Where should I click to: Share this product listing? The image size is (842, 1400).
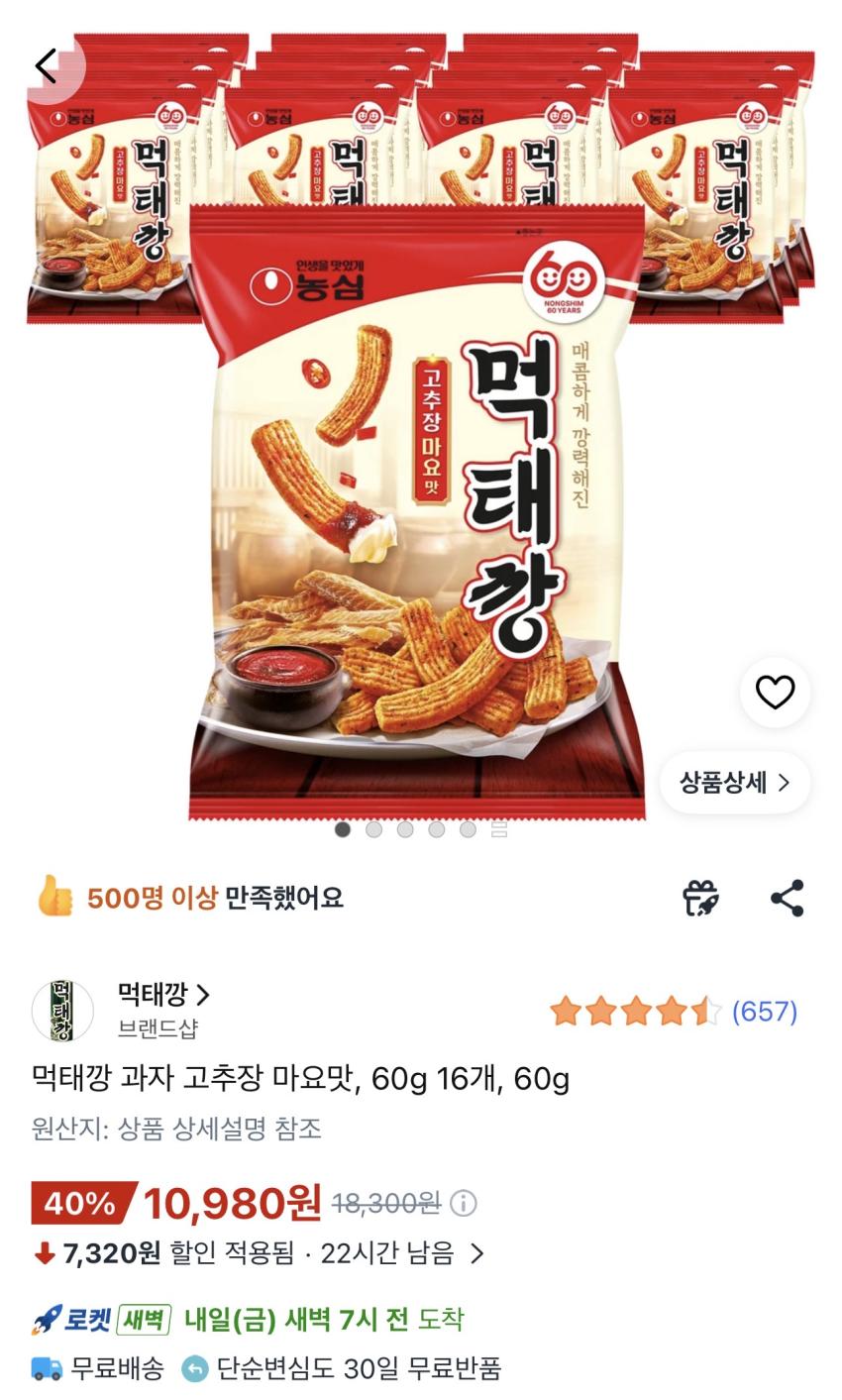coord(788,898)
